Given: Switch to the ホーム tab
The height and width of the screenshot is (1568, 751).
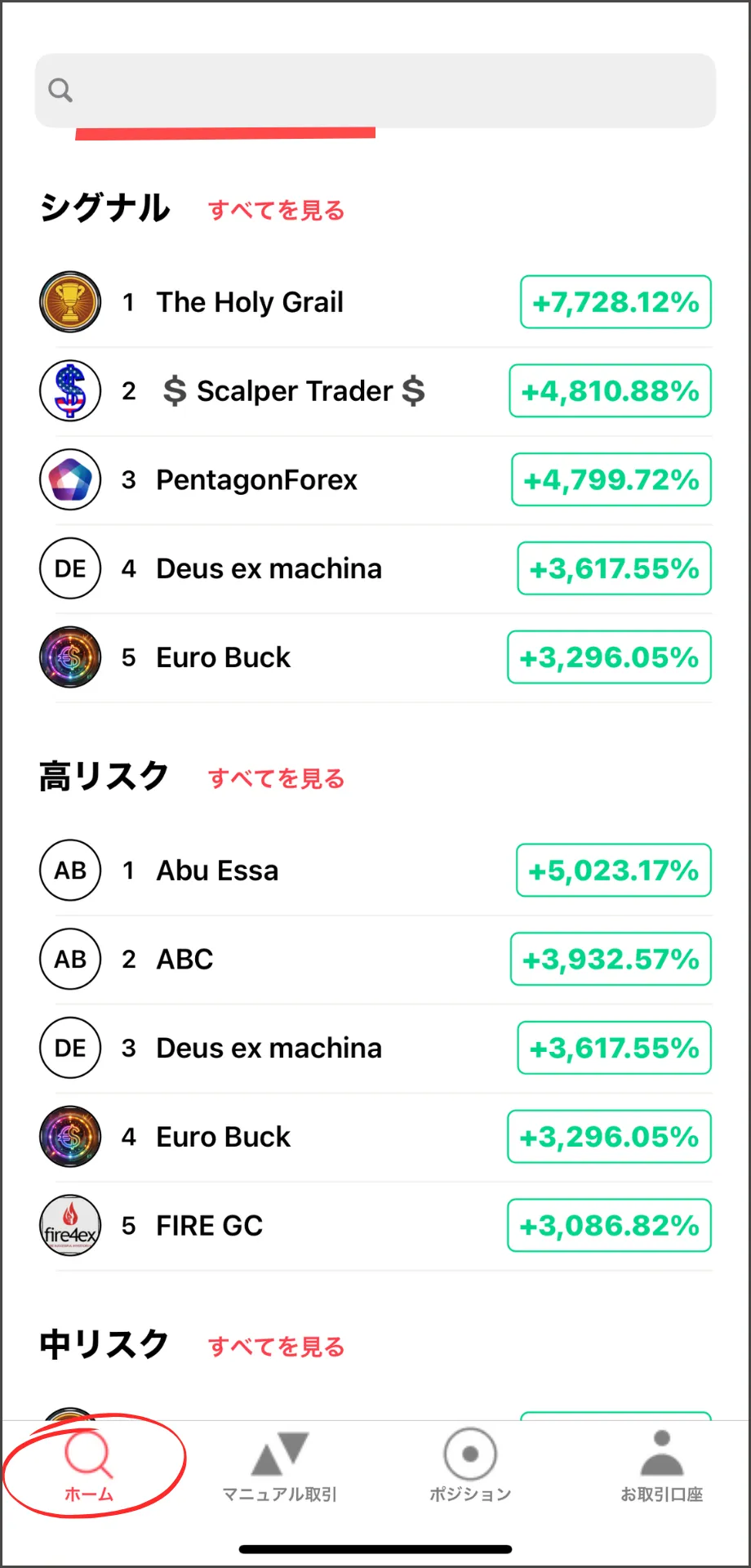Looking at the screenshot, I should pos(89,1467).
